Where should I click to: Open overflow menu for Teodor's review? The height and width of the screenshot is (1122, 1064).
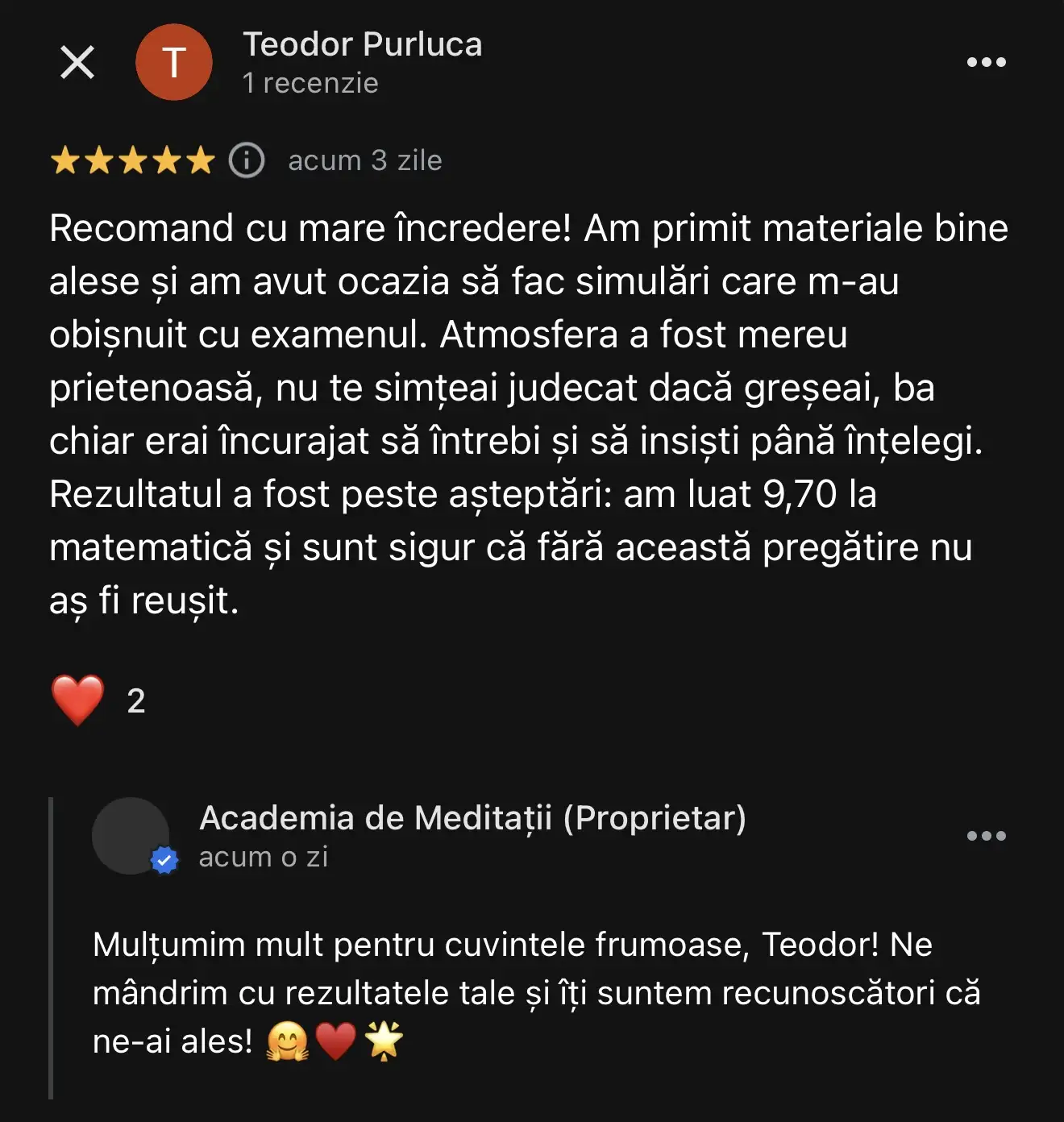point(986,62)
